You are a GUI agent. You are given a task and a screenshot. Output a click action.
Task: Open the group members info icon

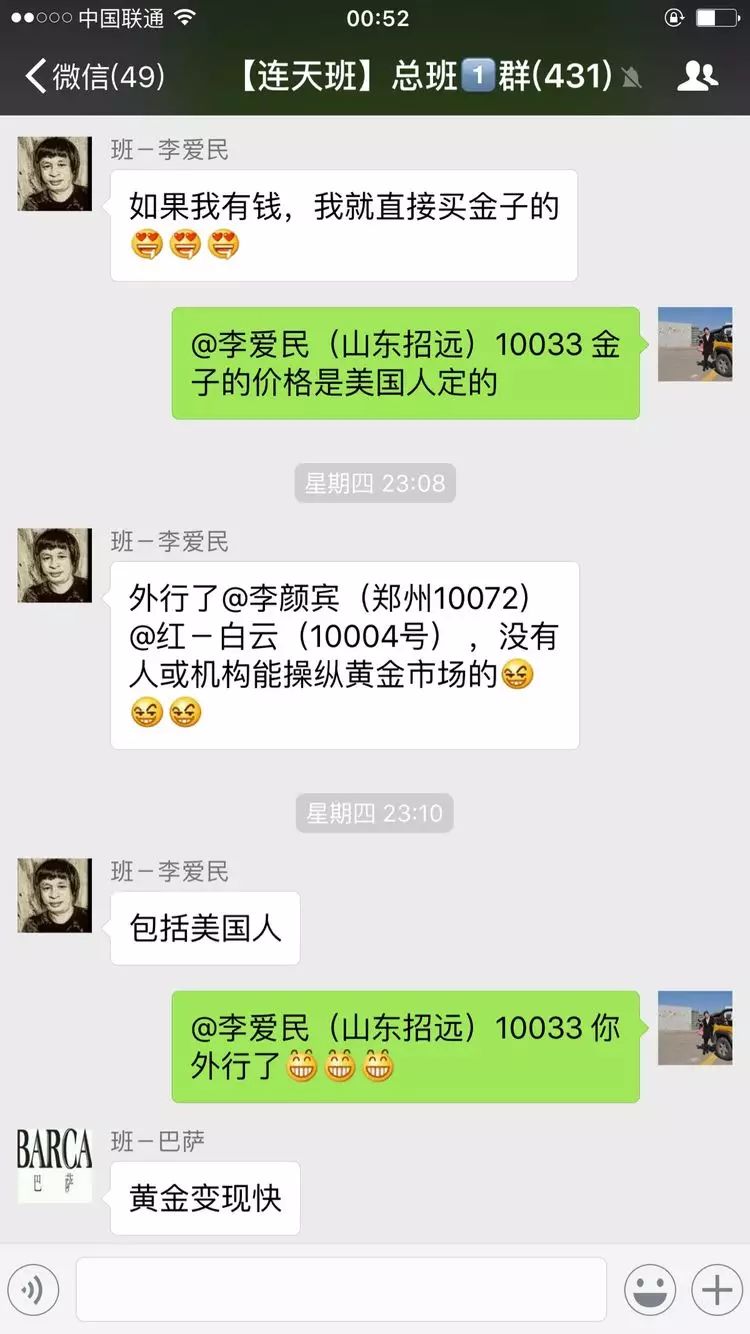[x=697, y=76]
